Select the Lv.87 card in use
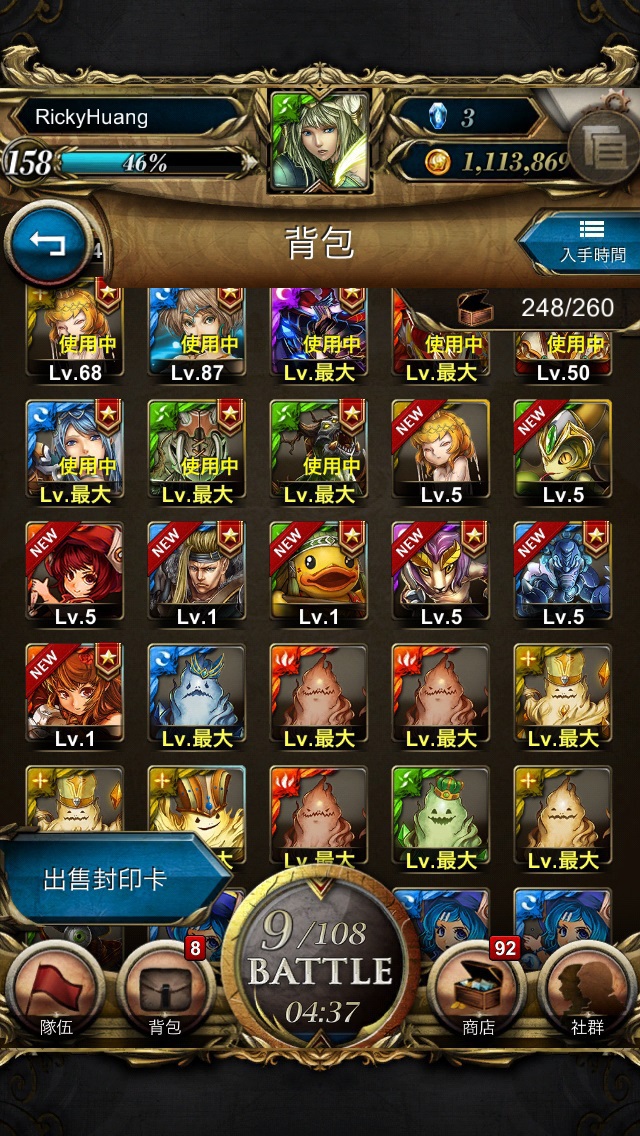The width and height of the screenshot is (640, 1136). coord(197,335)
